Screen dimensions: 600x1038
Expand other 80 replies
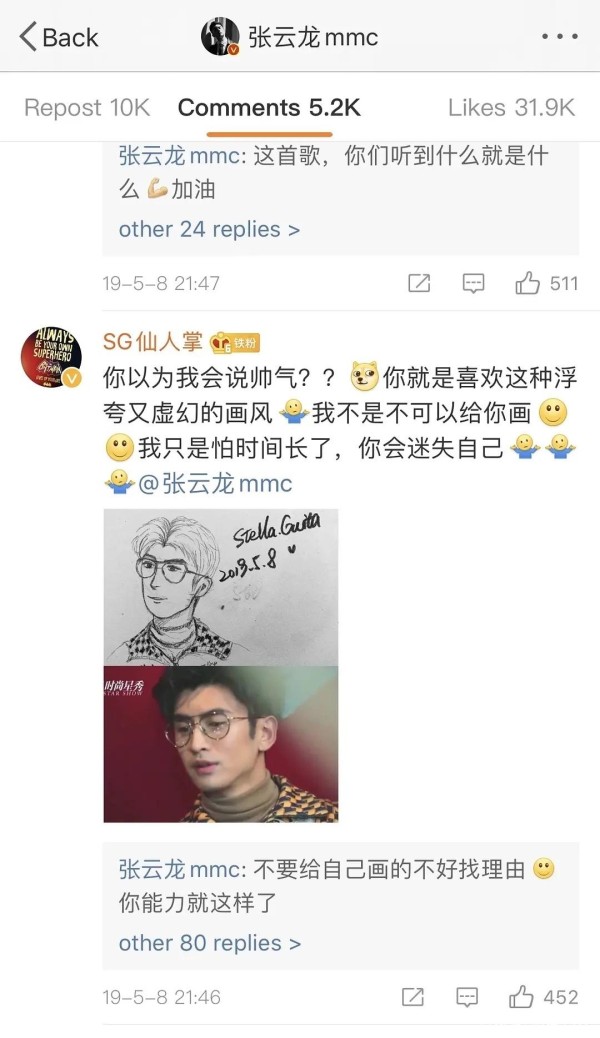[209, 943]
